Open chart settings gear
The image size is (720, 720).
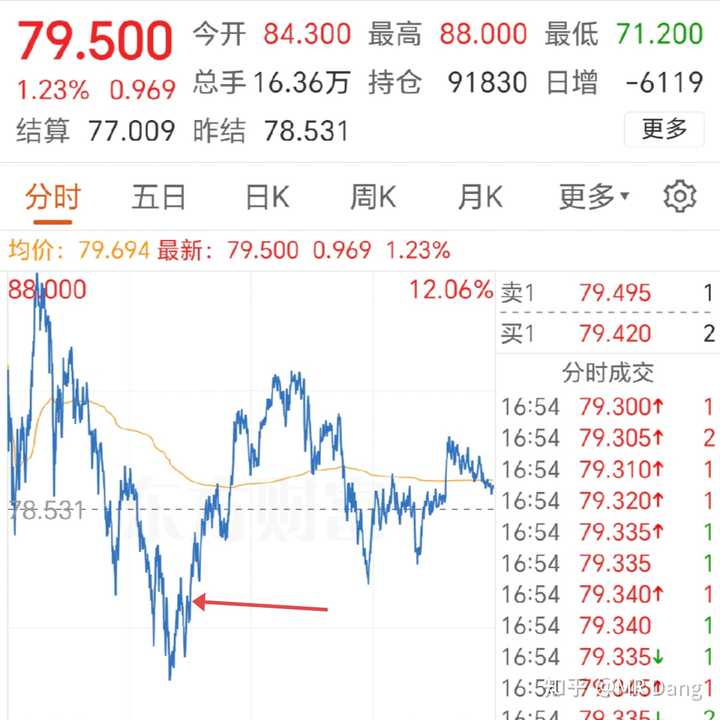tap(680, 196)
